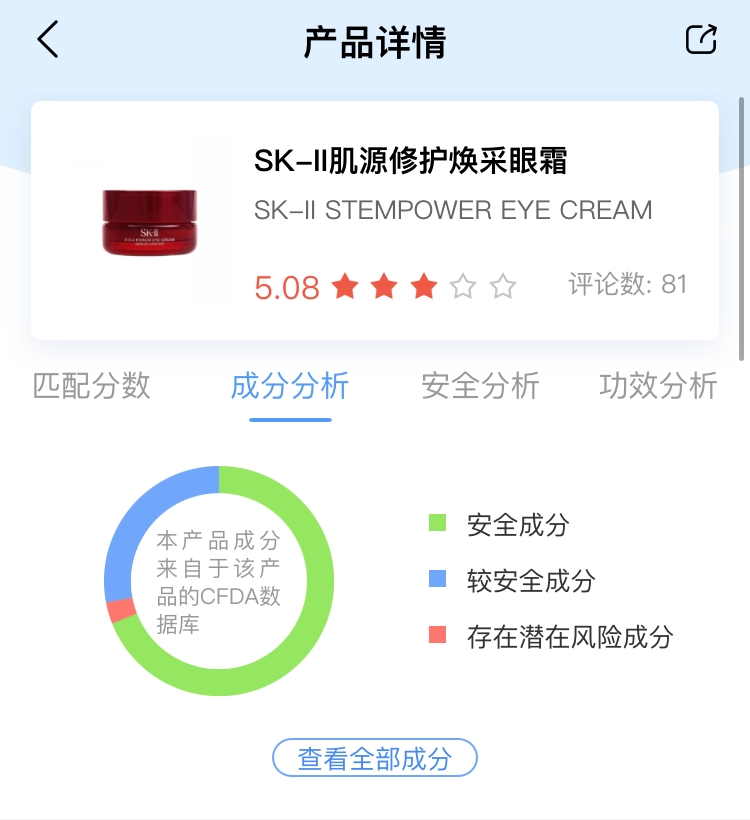Open the 安全分析 tab
Screen dimensions: 750x820
tap(479, 387)
